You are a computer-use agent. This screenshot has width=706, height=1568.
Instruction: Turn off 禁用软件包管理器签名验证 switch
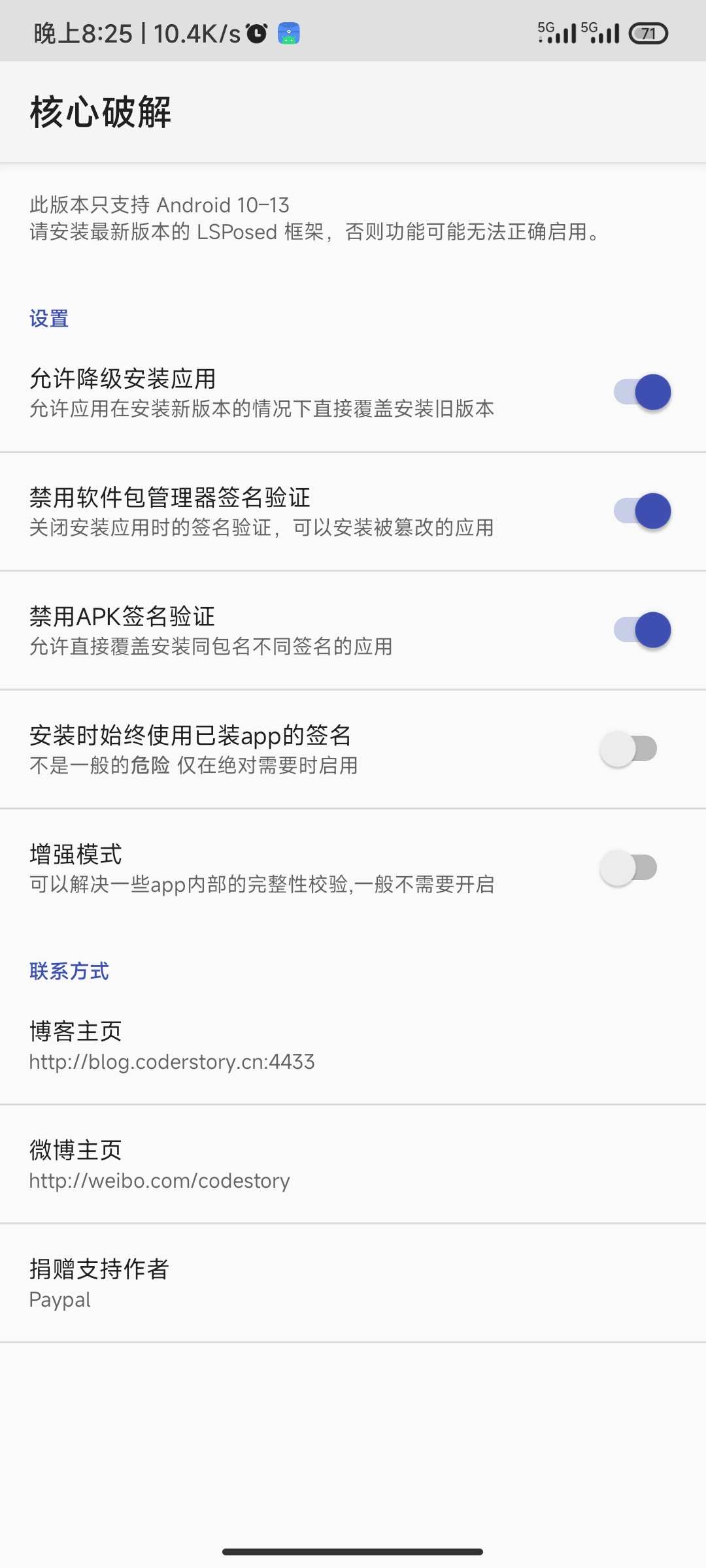click(x=642, y=511)
